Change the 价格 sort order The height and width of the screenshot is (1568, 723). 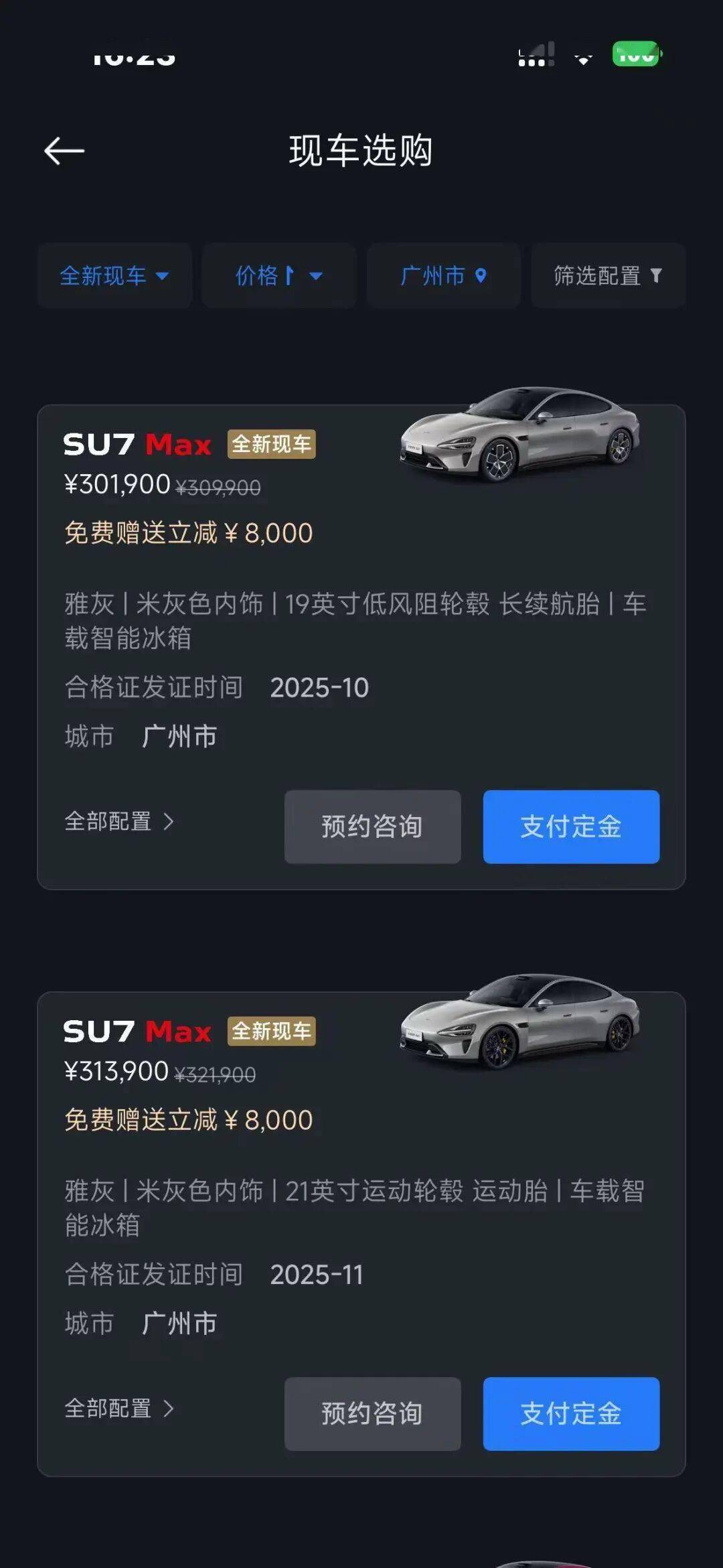[x=278, y=276]
